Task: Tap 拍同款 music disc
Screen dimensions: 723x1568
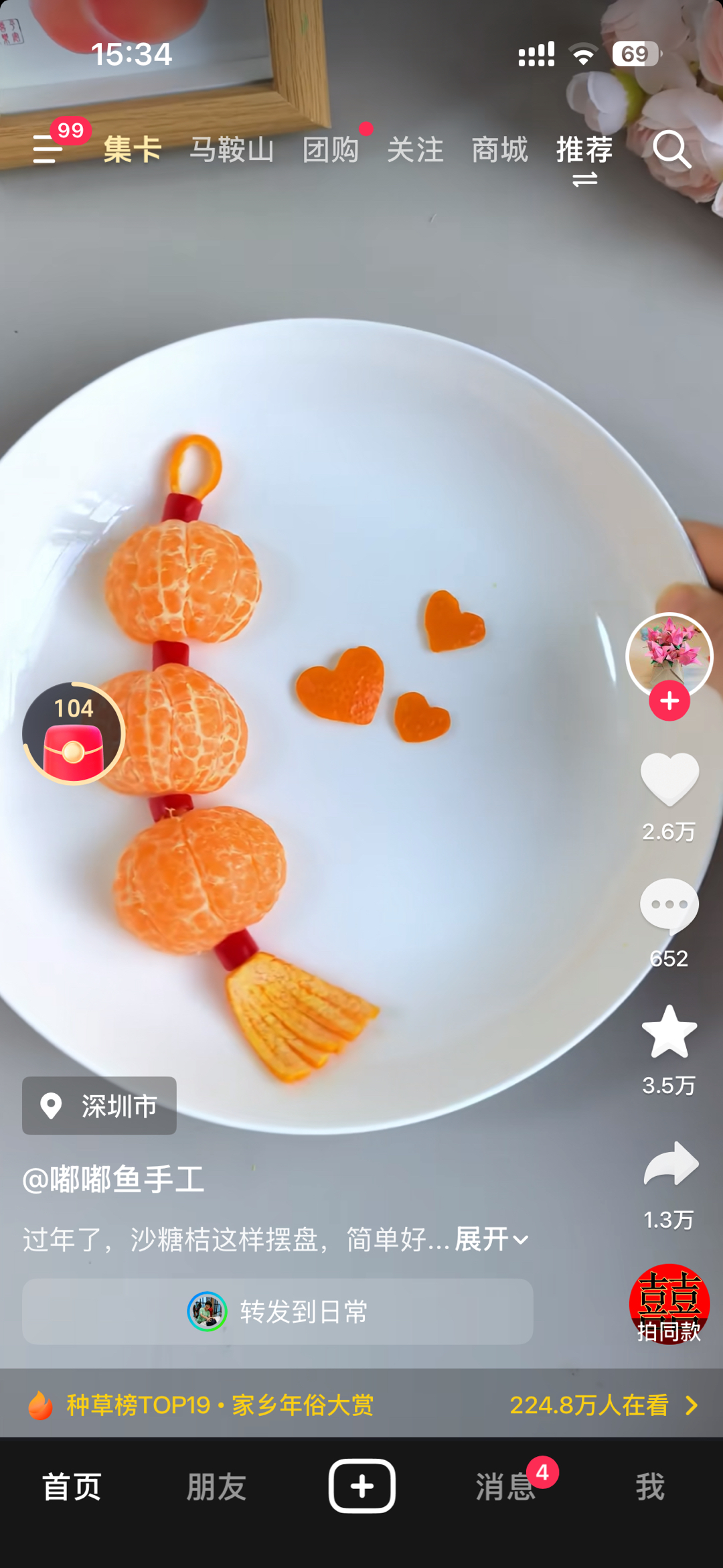Action: (x=669, y=1304)
